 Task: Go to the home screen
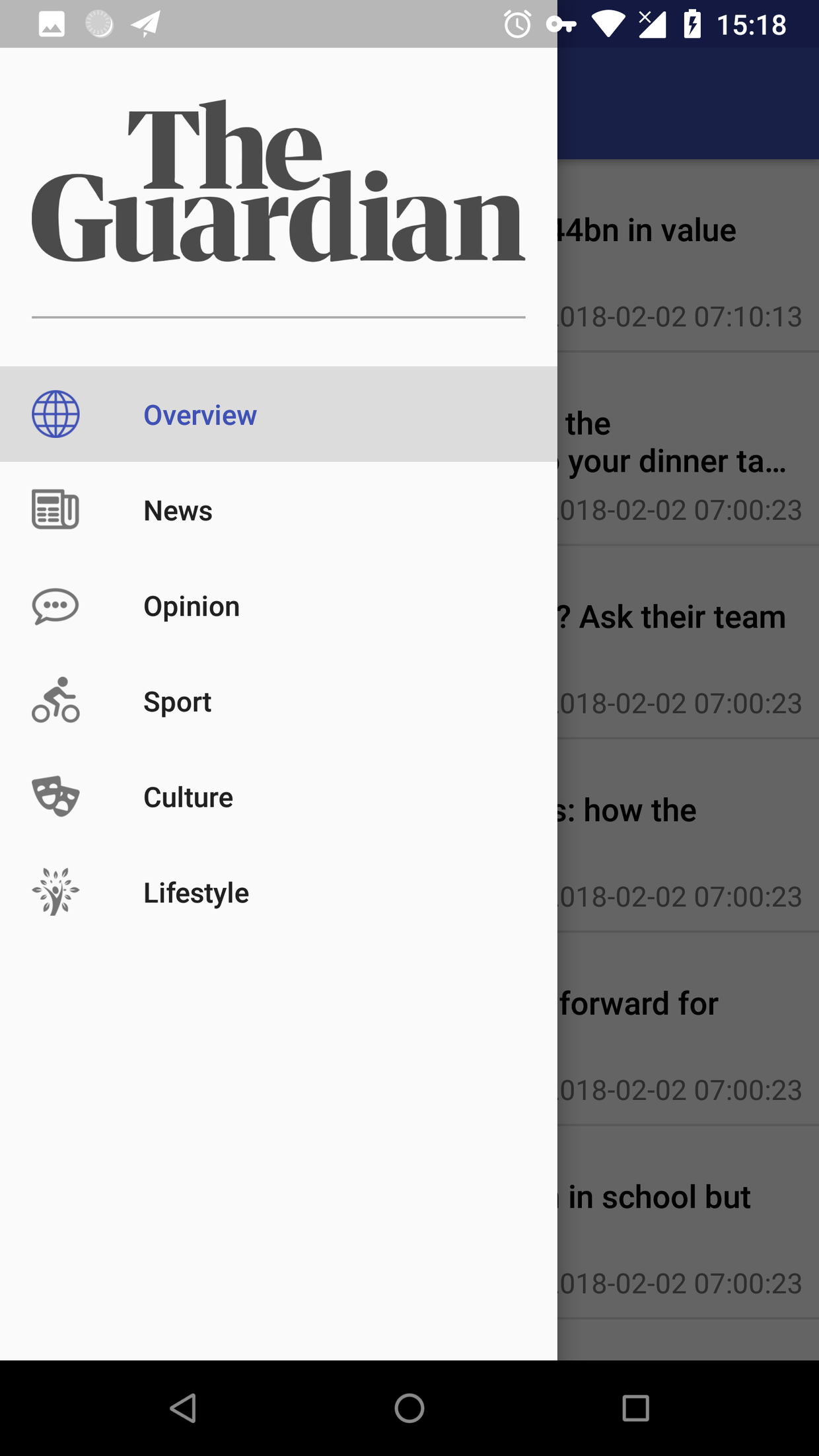click(x=409, y=1408)
